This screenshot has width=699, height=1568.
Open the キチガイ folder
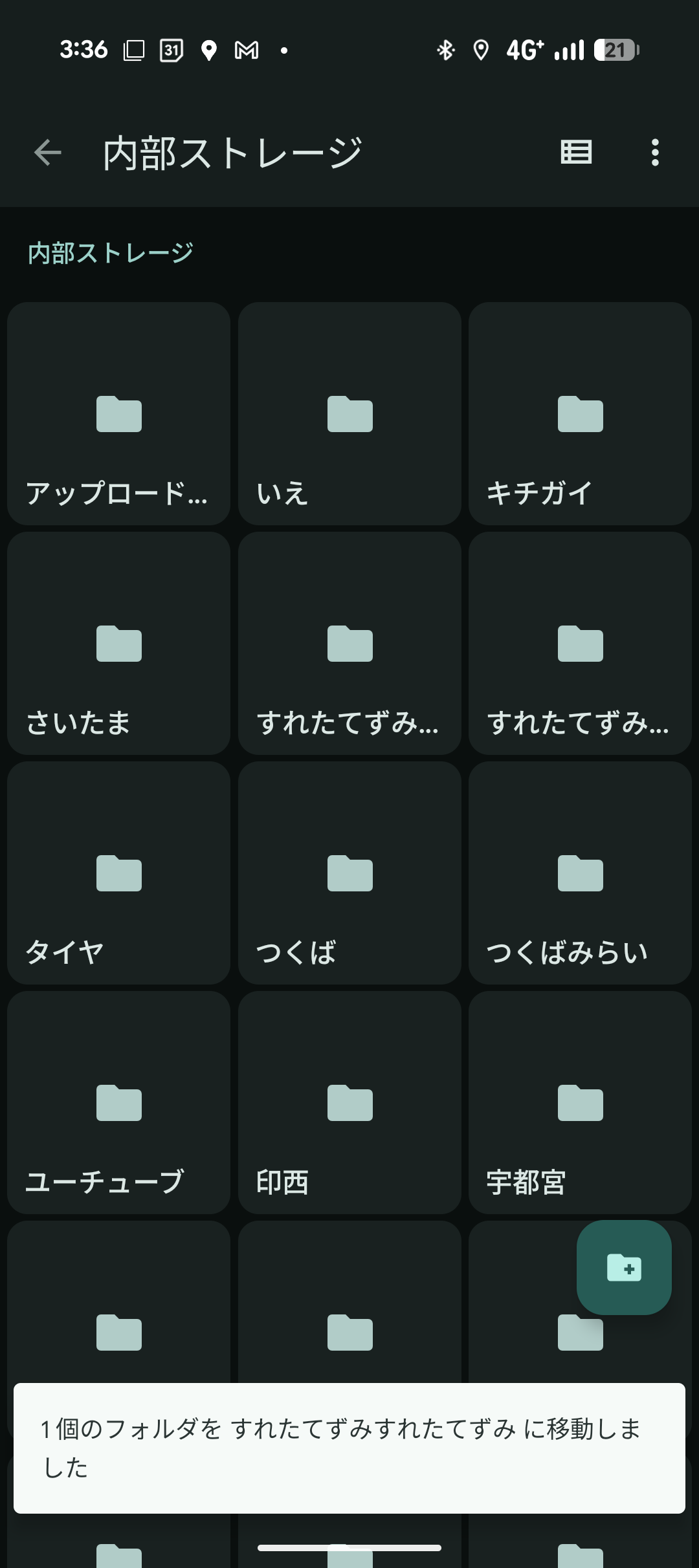(x=580, y=414)
